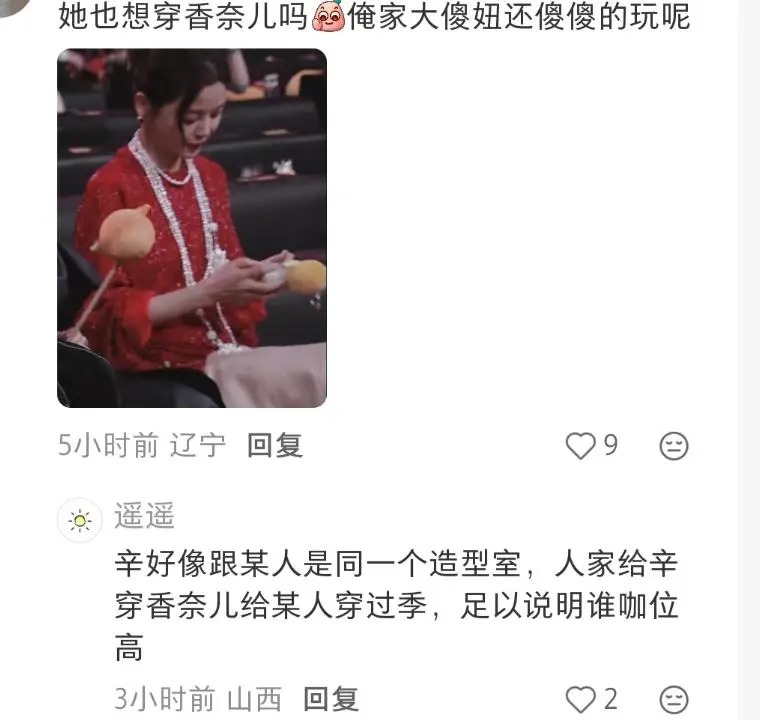Like 遥遥's comment
This screenshot has height=720, width=760.
point(581,699)
